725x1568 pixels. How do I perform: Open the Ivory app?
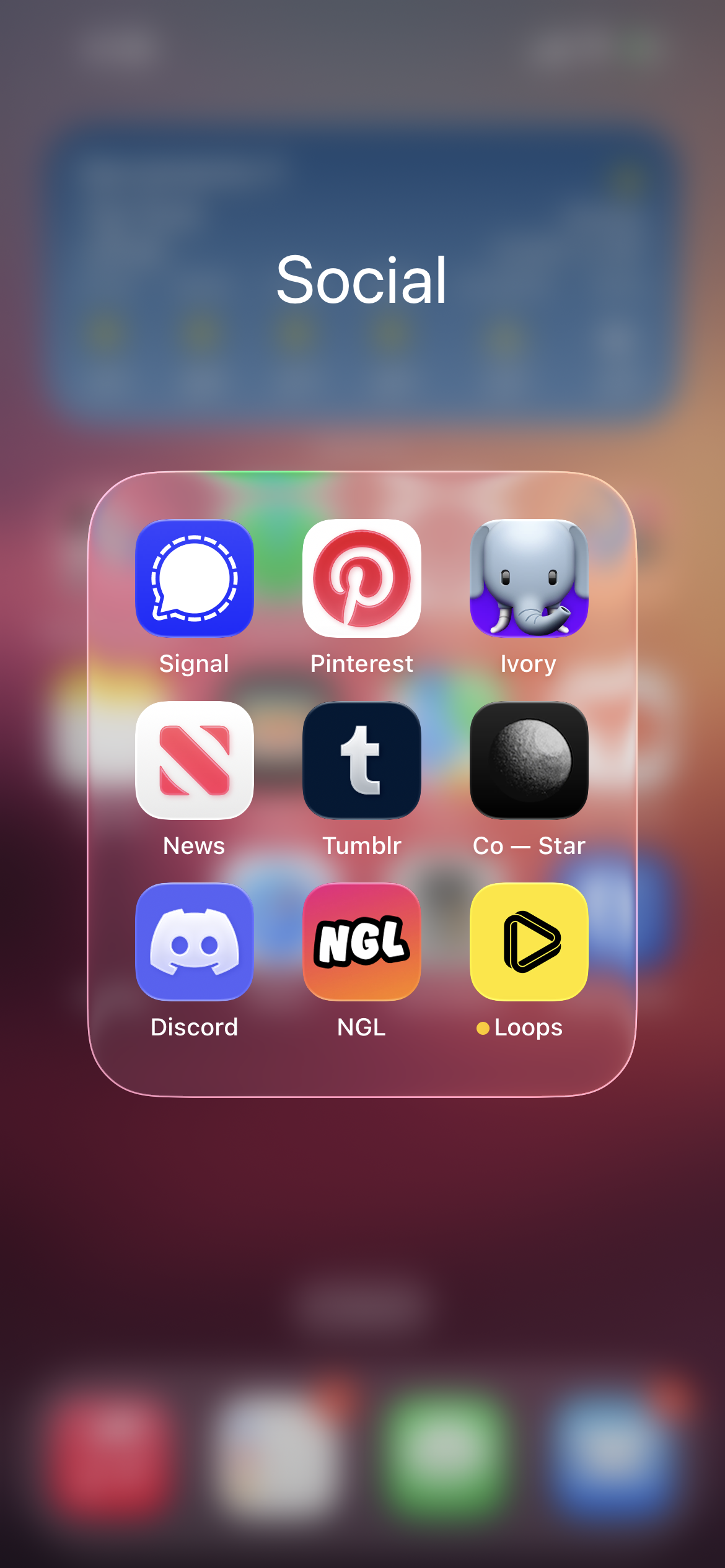[529, 578]
